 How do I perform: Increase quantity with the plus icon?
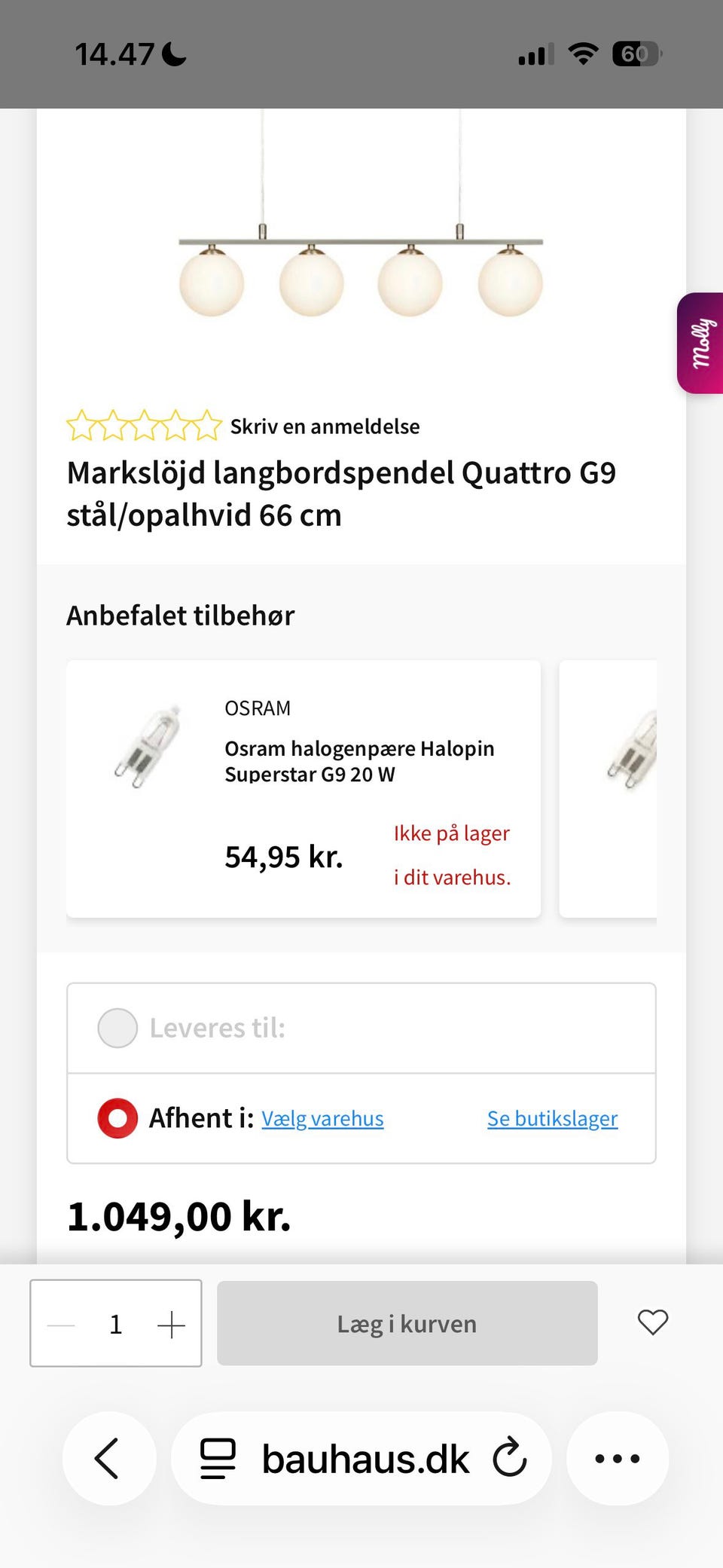(172, 1323)
